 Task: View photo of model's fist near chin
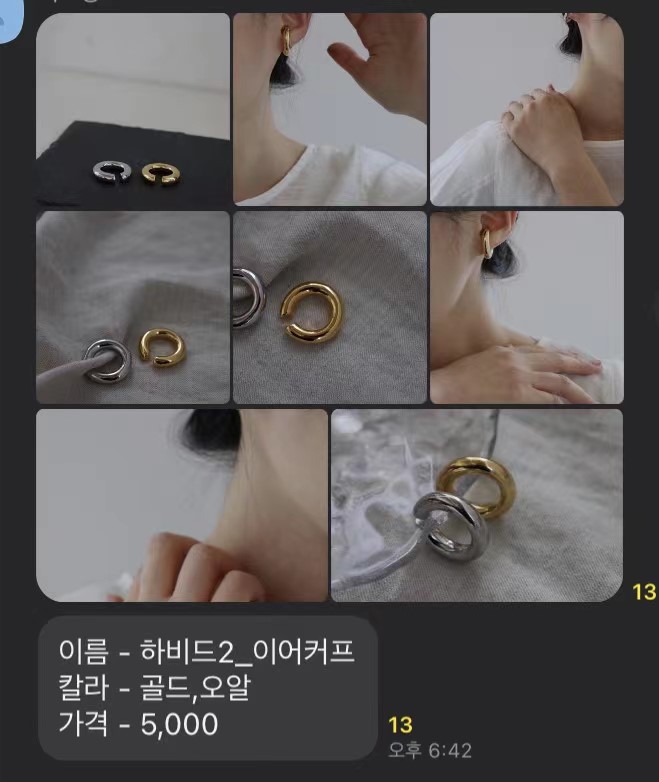coord(182,505)
